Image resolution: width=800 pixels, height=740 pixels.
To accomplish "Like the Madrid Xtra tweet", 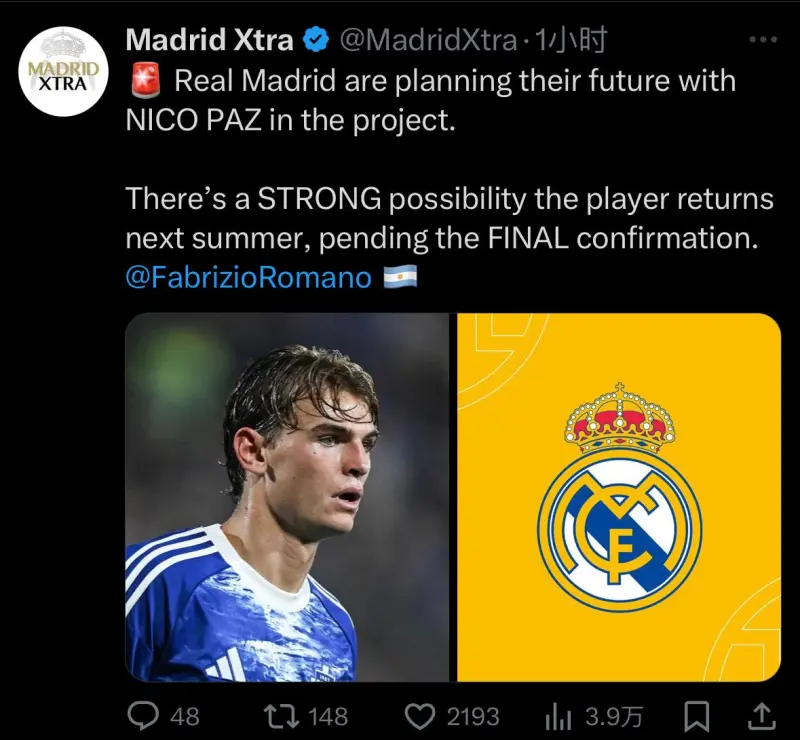I will (421, 715).
